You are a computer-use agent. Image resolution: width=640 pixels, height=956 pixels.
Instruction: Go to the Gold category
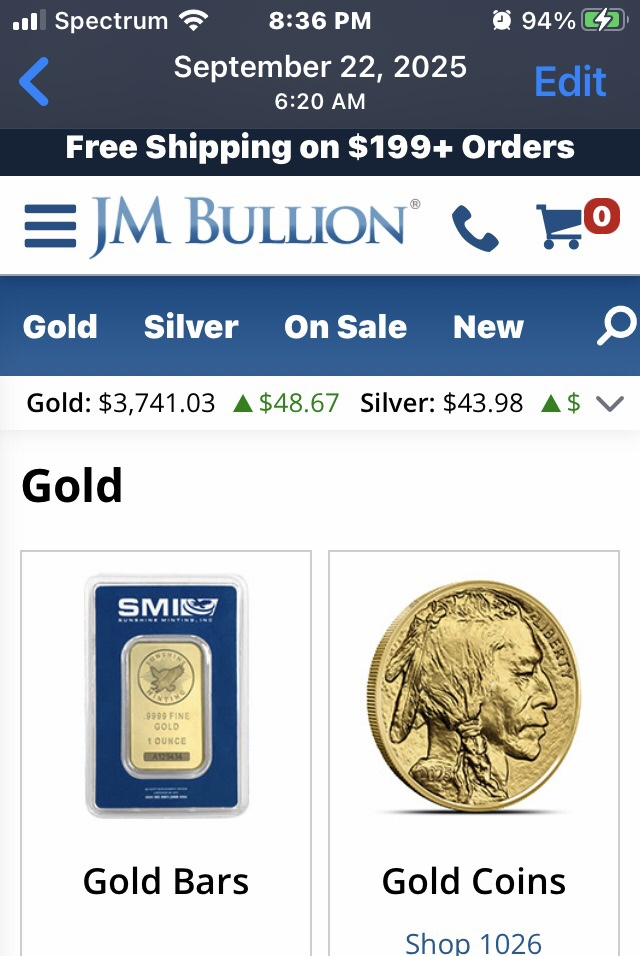pos(60,327)
